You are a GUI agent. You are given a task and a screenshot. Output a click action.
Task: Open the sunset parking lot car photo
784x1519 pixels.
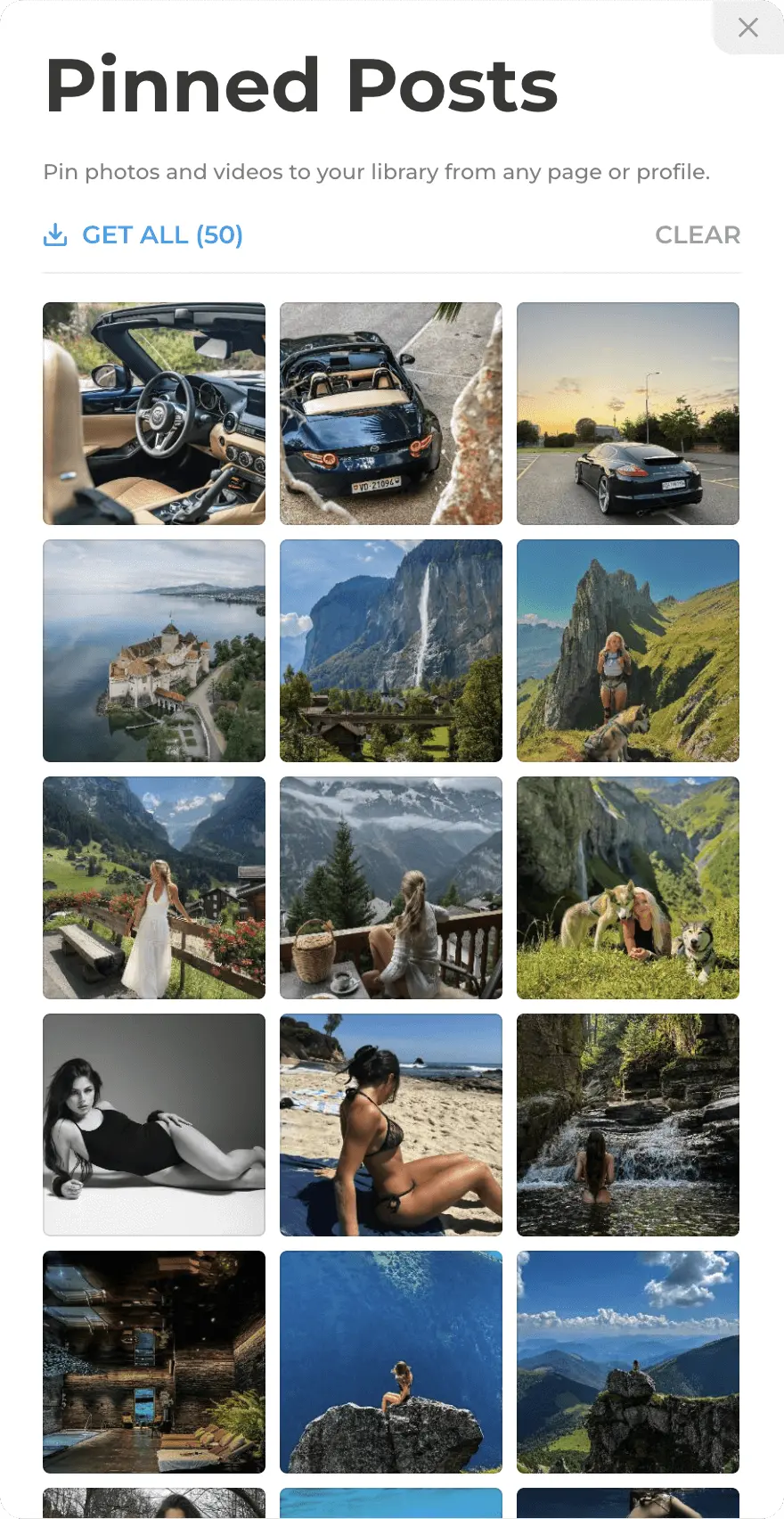click(x=628, y=414)
